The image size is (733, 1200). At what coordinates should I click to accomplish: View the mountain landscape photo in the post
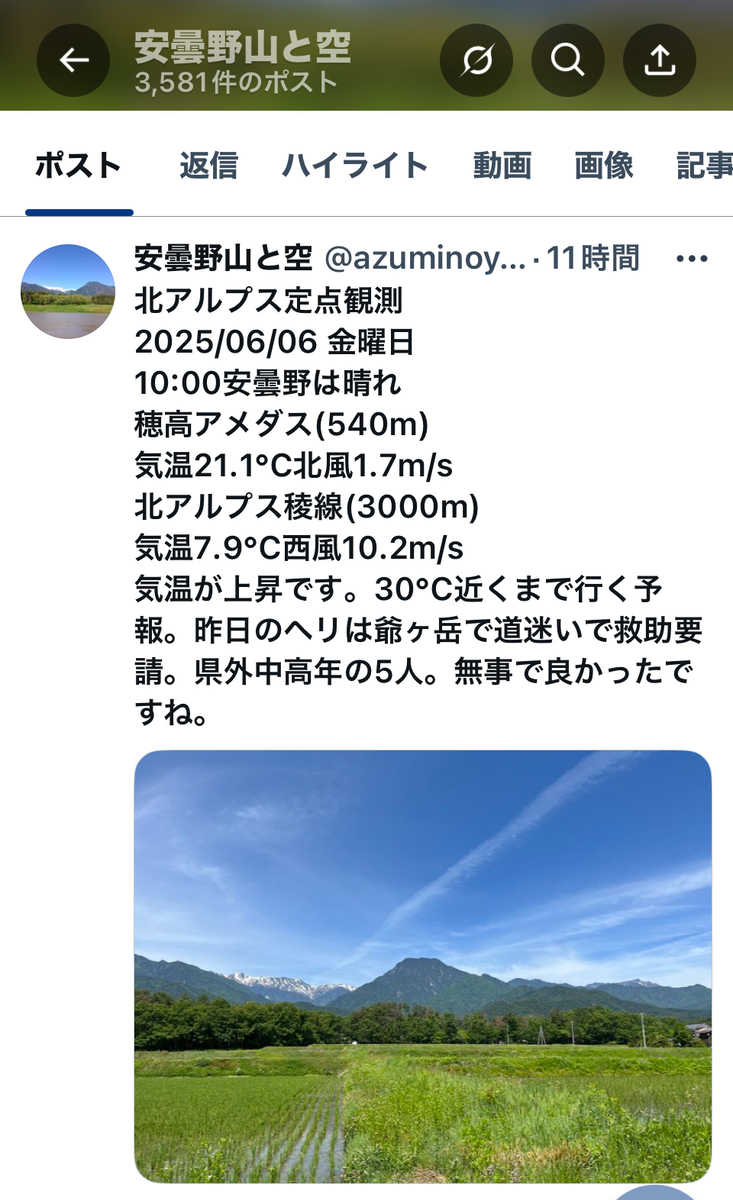(x=423, y=966)
